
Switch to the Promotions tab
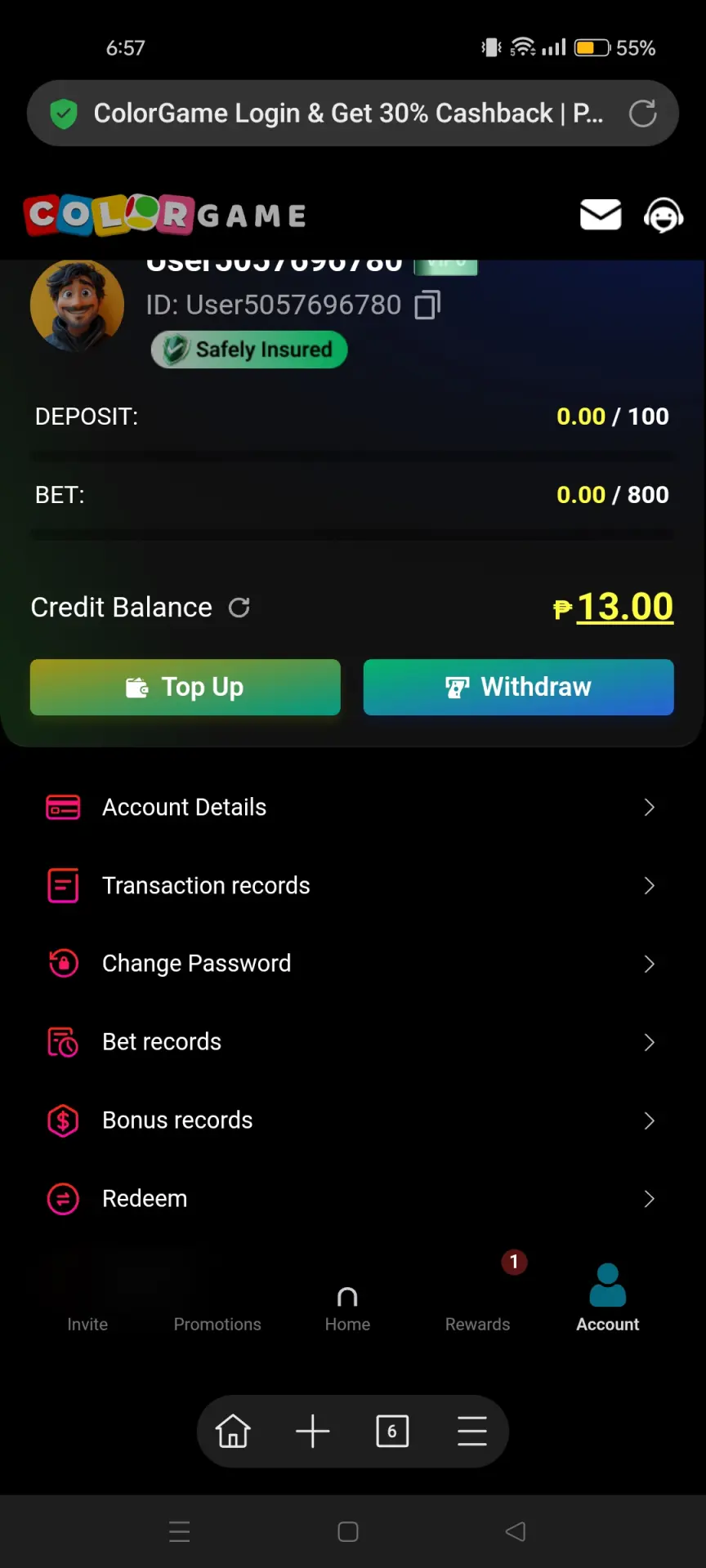(217, 1307)
